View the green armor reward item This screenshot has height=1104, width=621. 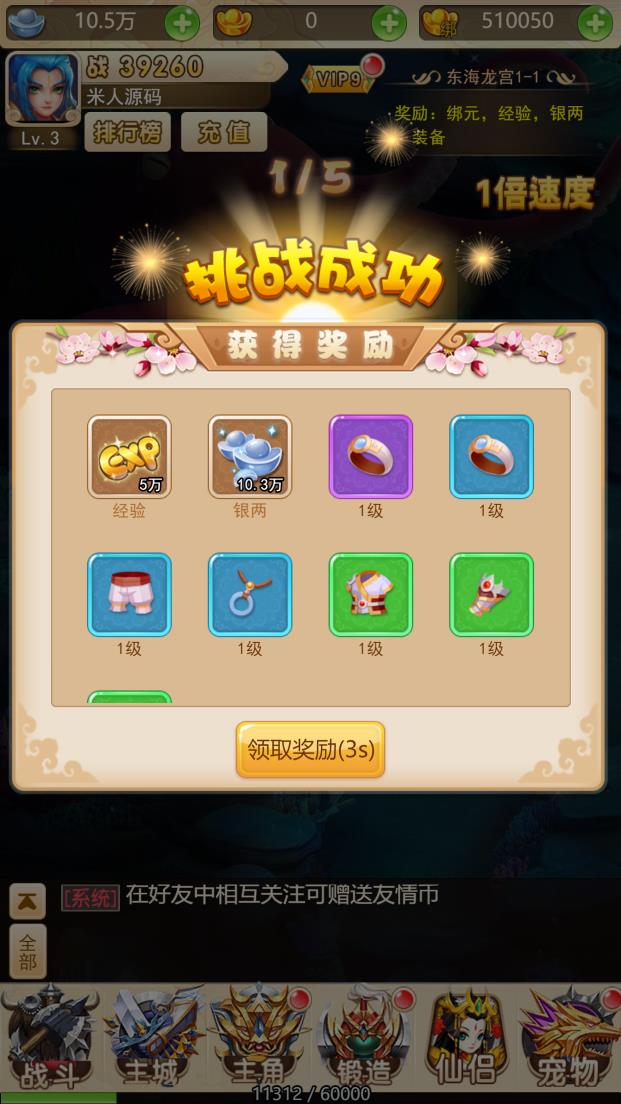pos(370,595)
